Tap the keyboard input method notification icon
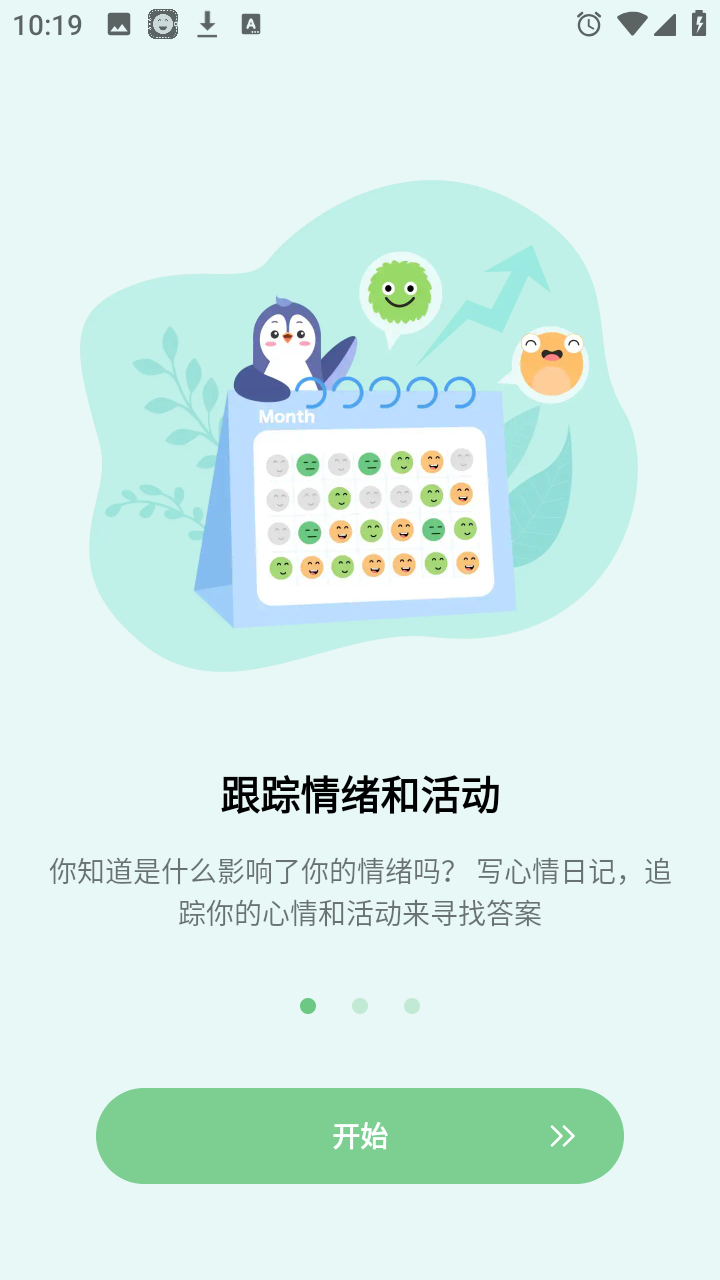720x1280 pixels. tap(249, 24)
